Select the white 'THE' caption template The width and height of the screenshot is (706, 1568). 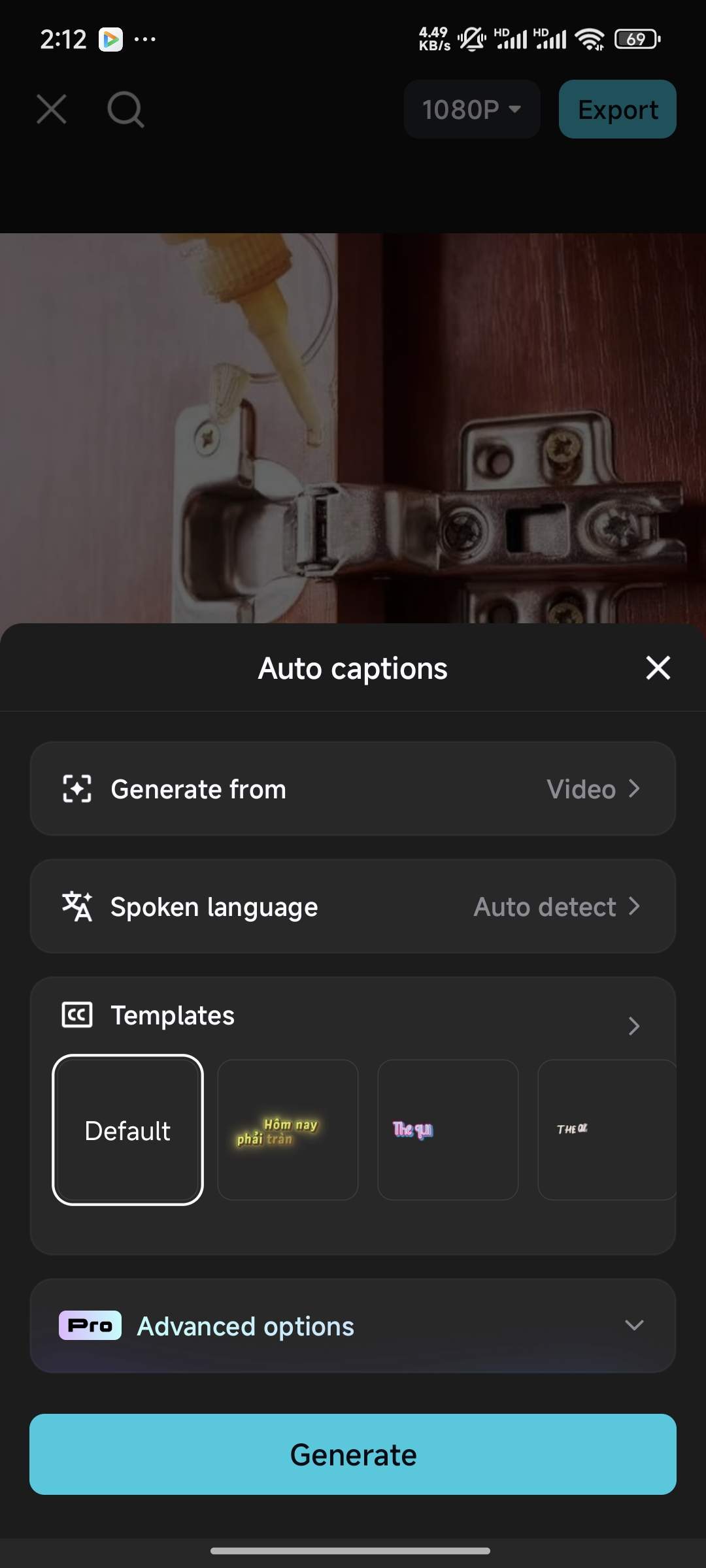click(x=607, y=1130)
